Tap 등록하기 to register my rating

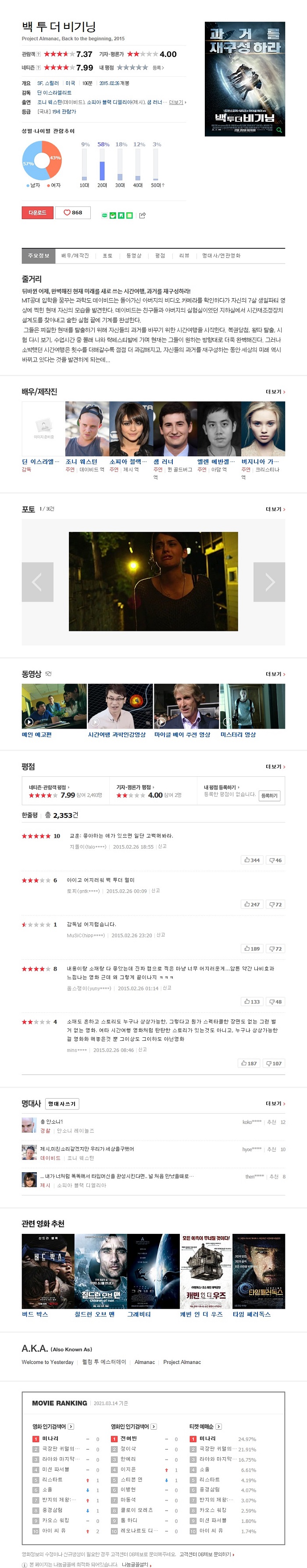click(268, 796)
